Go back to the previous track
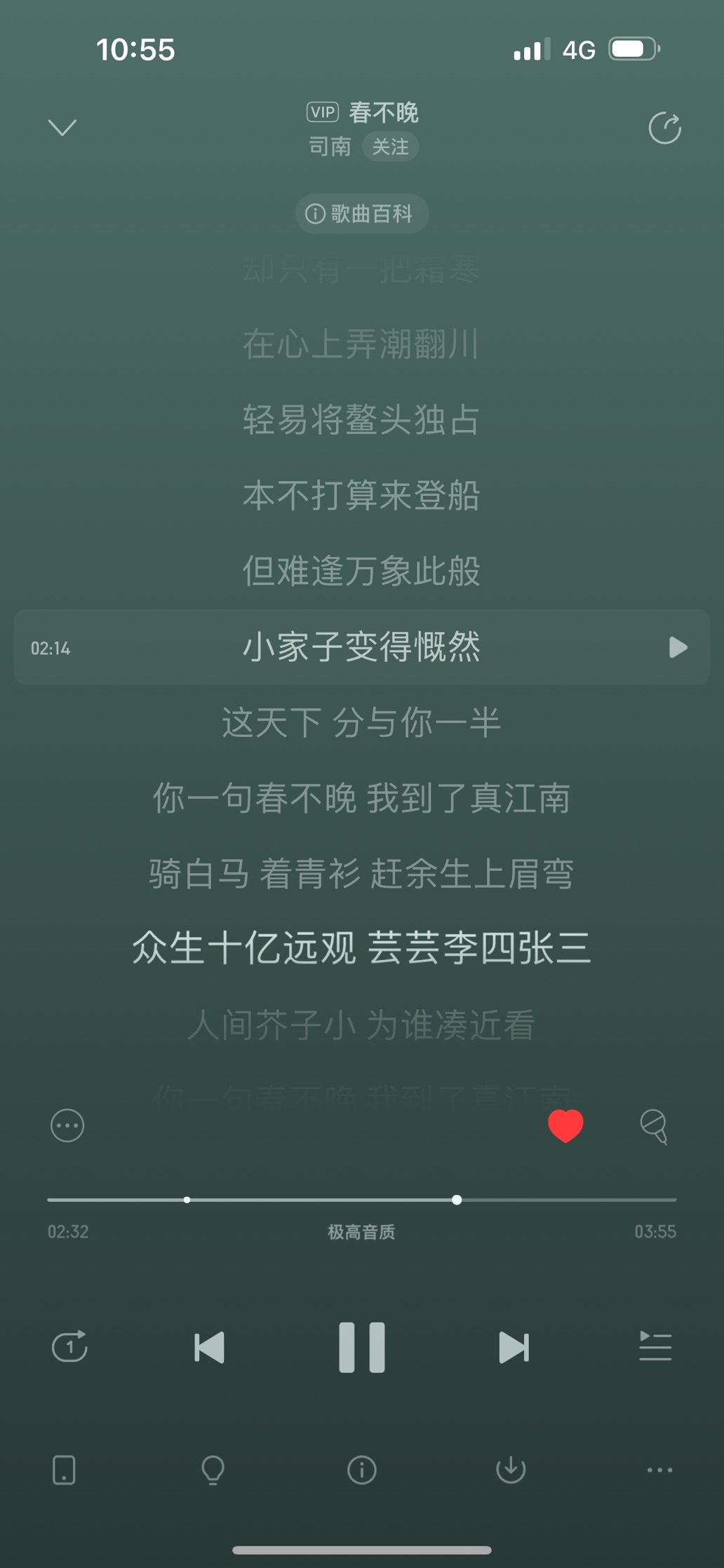The width and height of the screenshot is (724, 1568). pos(208,1346)
